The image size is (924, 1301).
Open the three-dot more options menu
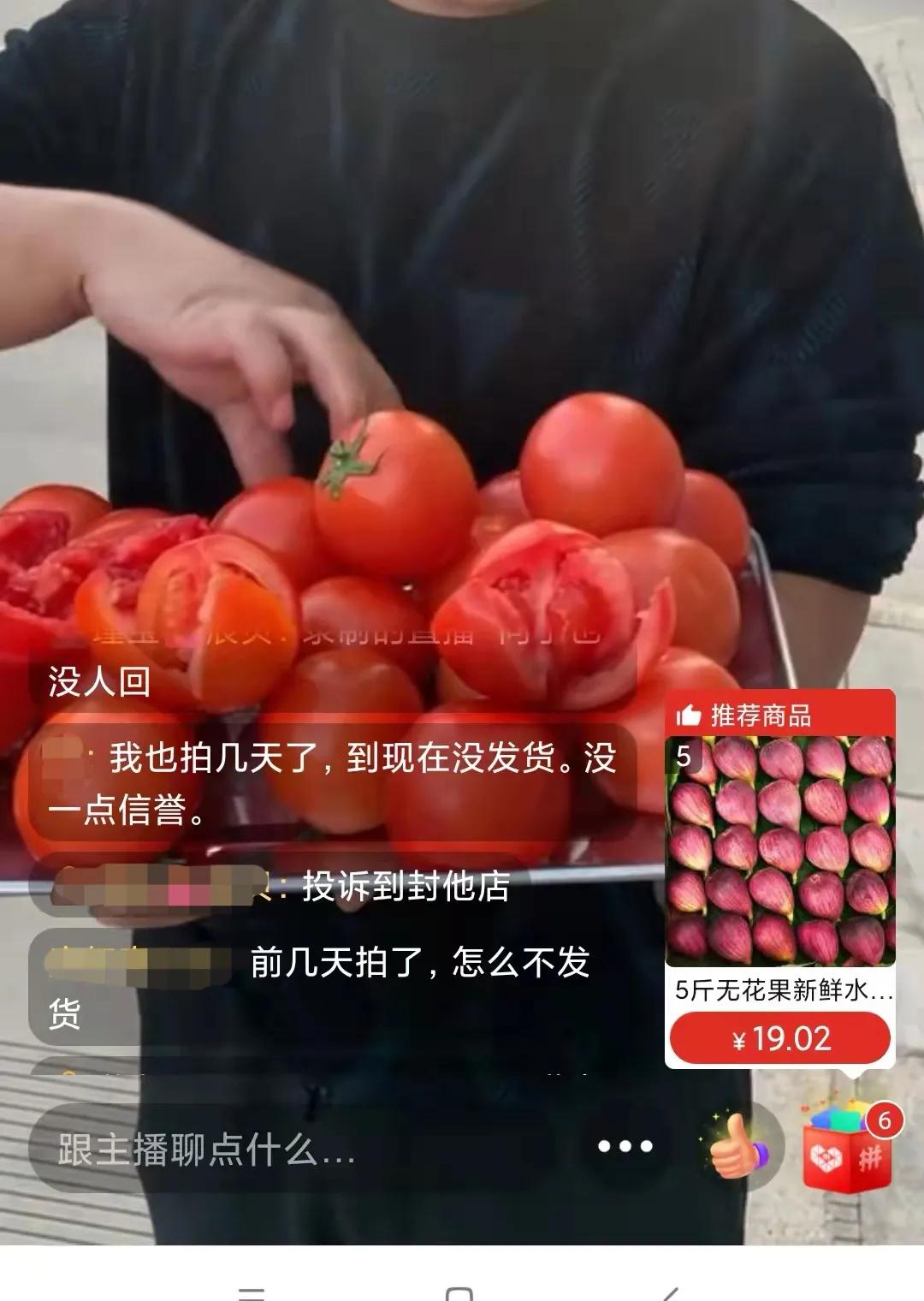pos(625,1147)
